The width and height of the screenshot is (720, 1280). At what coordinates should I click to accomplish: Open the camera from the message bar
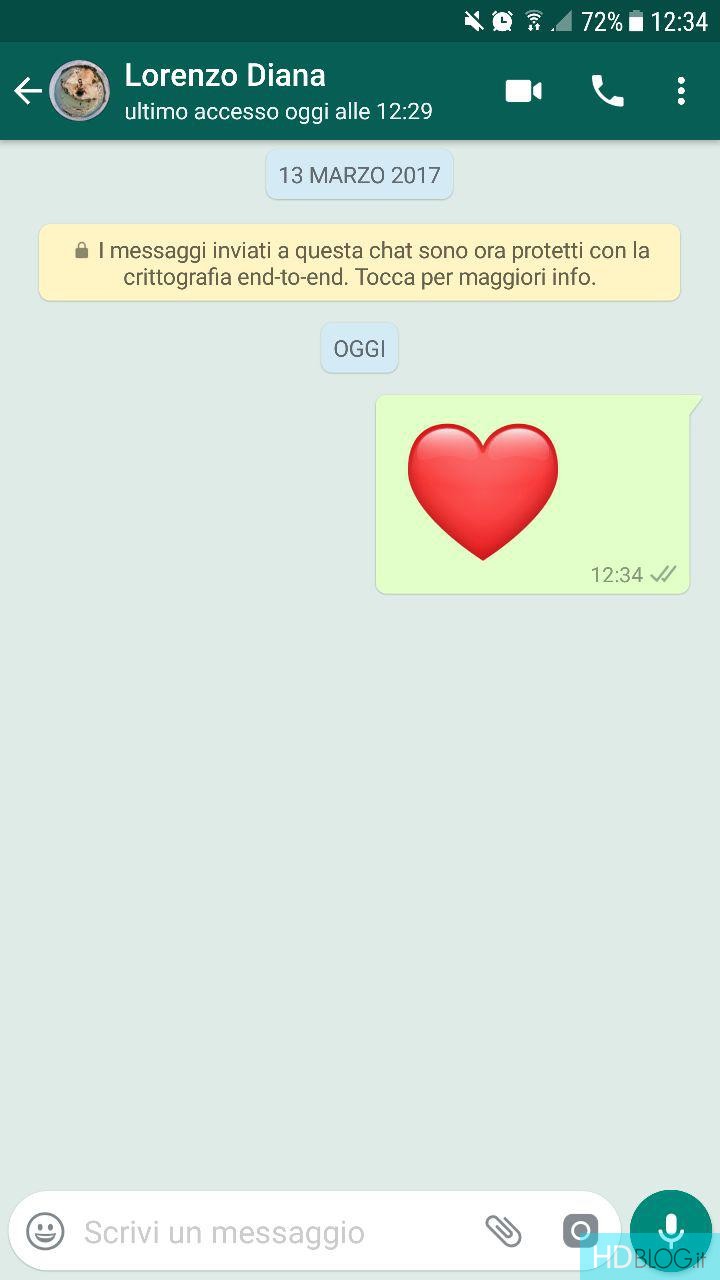coord(580,1231)
